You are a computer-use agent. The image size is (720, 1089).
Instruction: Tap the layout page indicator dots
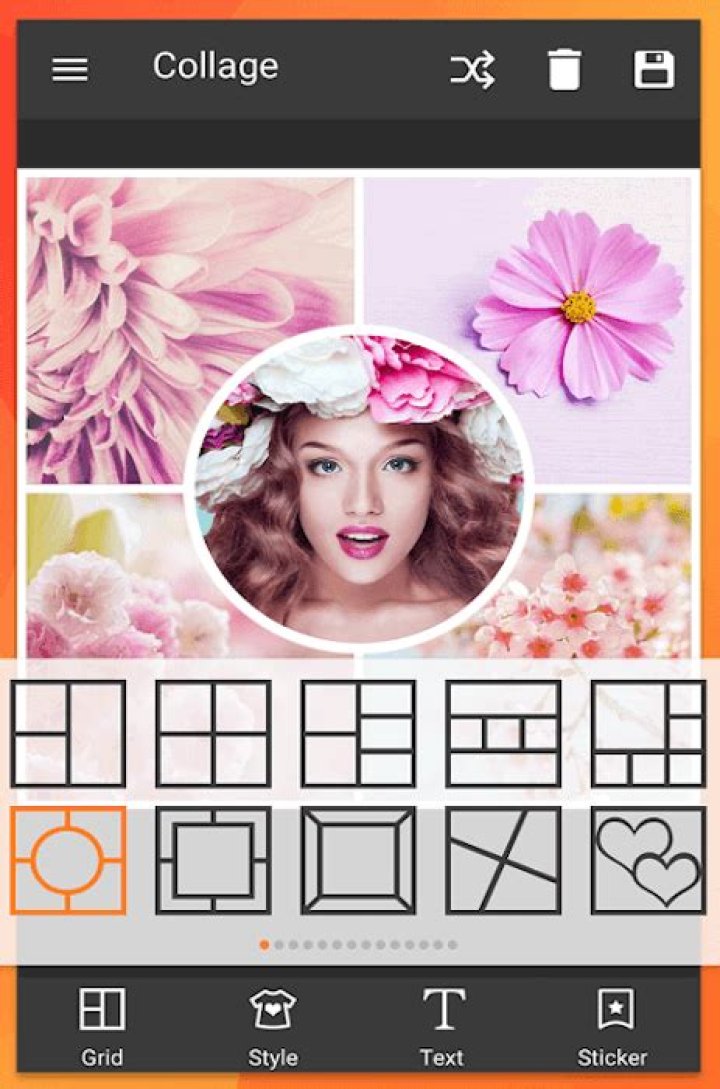358,944
